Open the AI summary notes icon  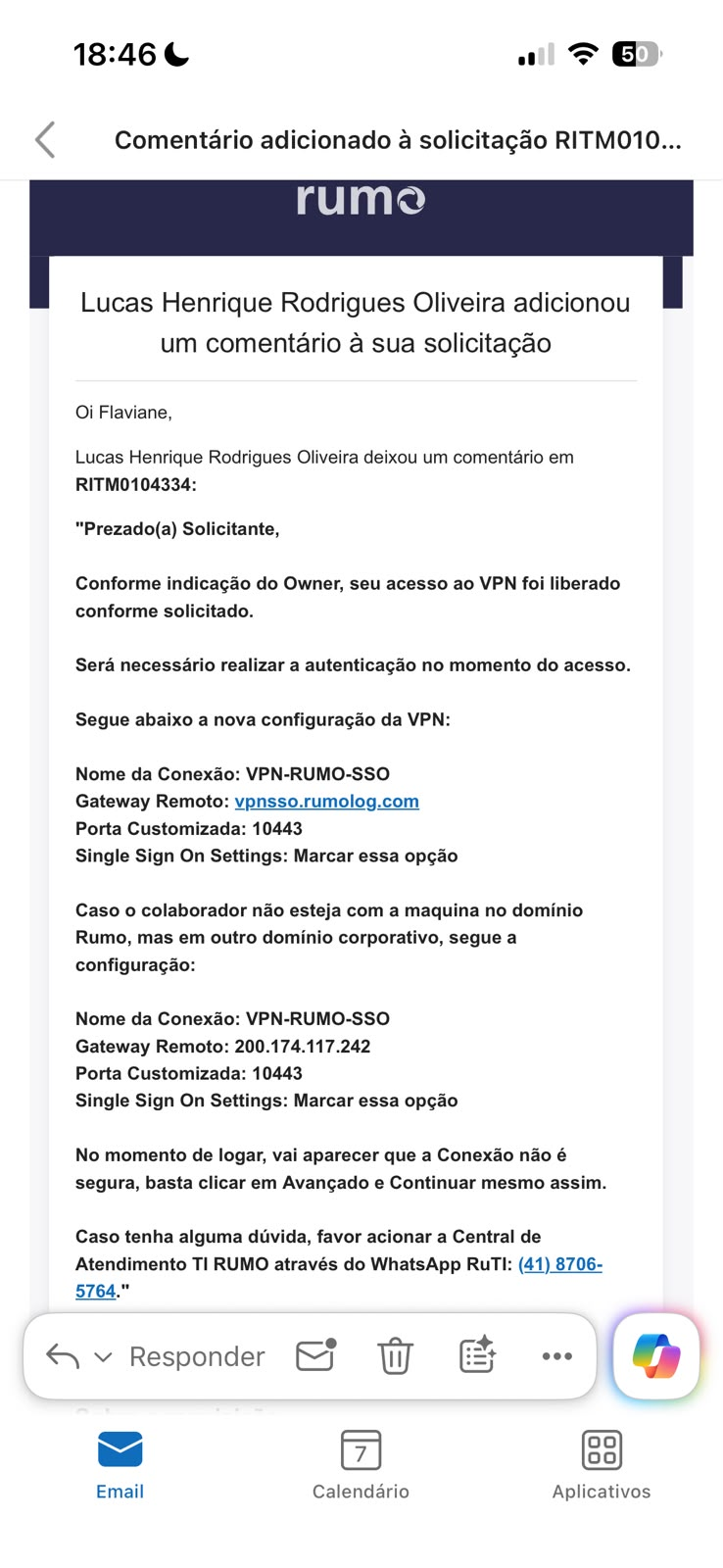[x=477, y=1355]
